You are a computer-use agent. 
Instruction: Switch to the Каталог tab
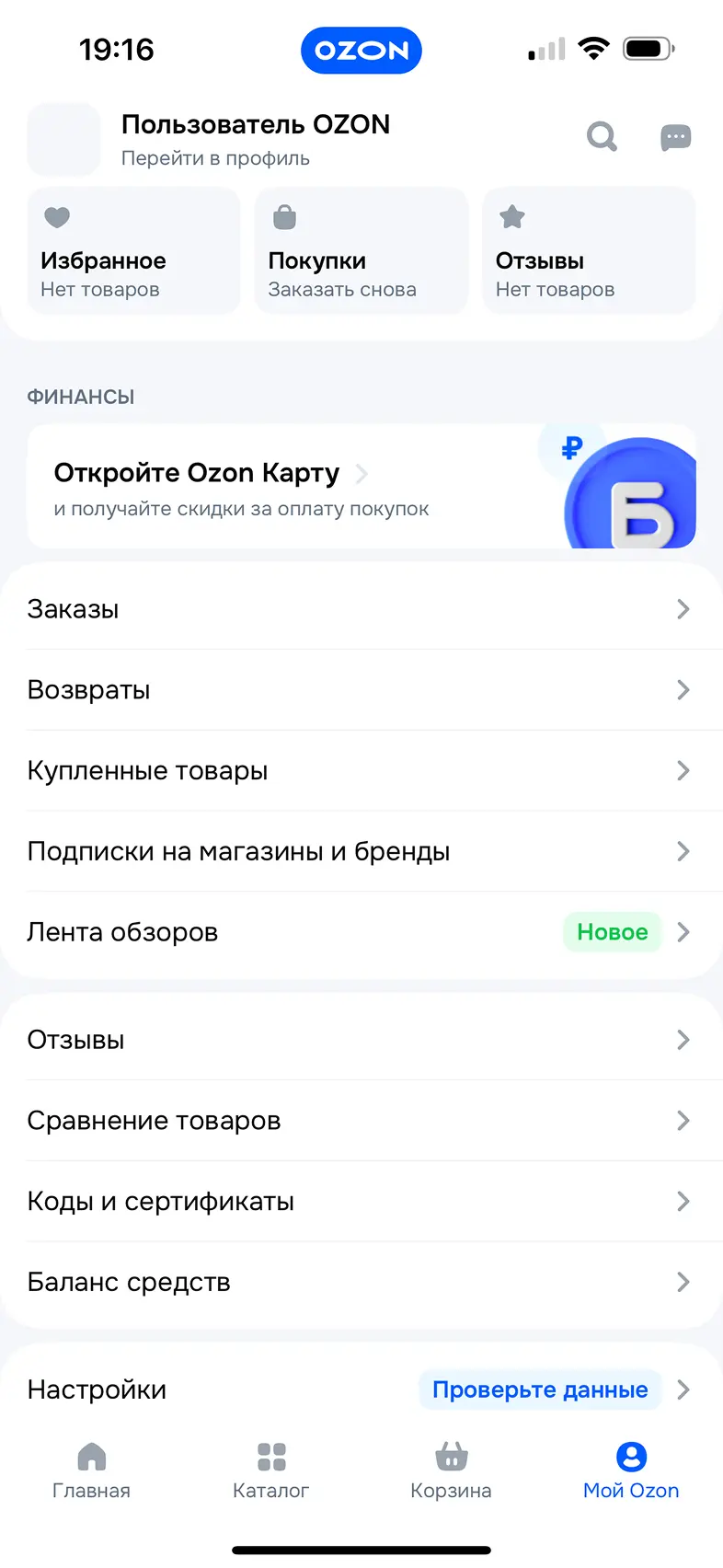click(x=271, y=1470)
